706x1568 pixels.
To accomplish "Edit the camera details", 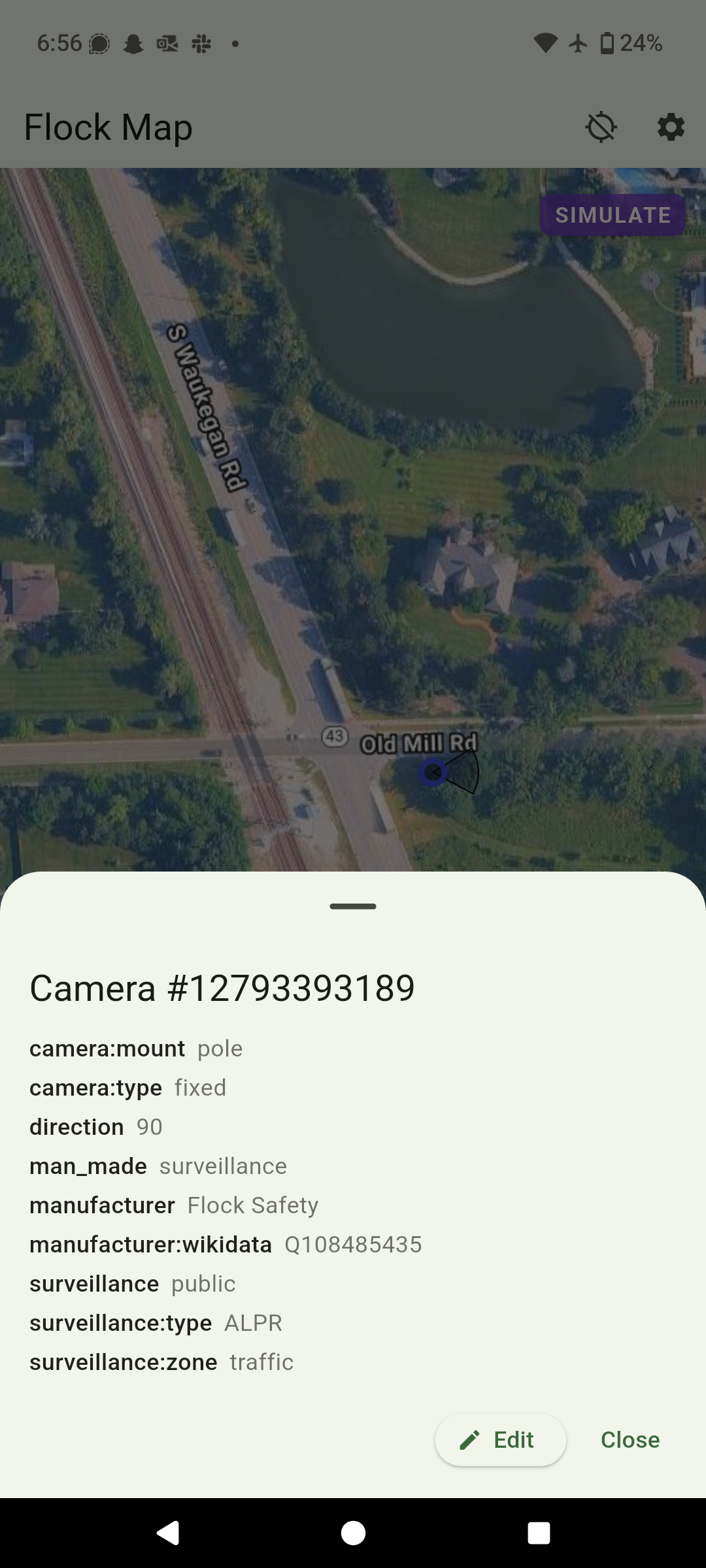I will point(500,1440).
